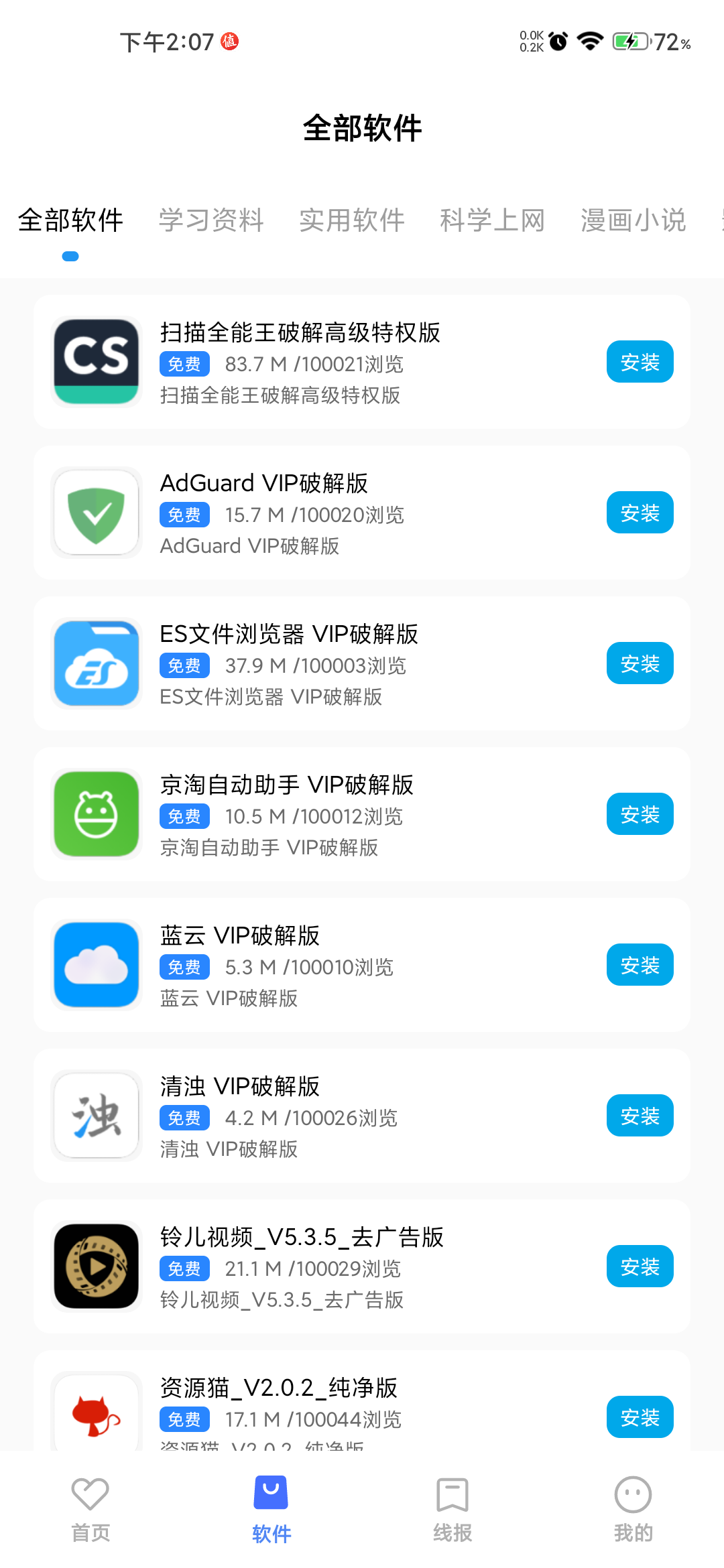This screenshot has width=724, height=1568.
Task: Install ES文件浏览器 VIP破解版
Action: pos(640,663)
